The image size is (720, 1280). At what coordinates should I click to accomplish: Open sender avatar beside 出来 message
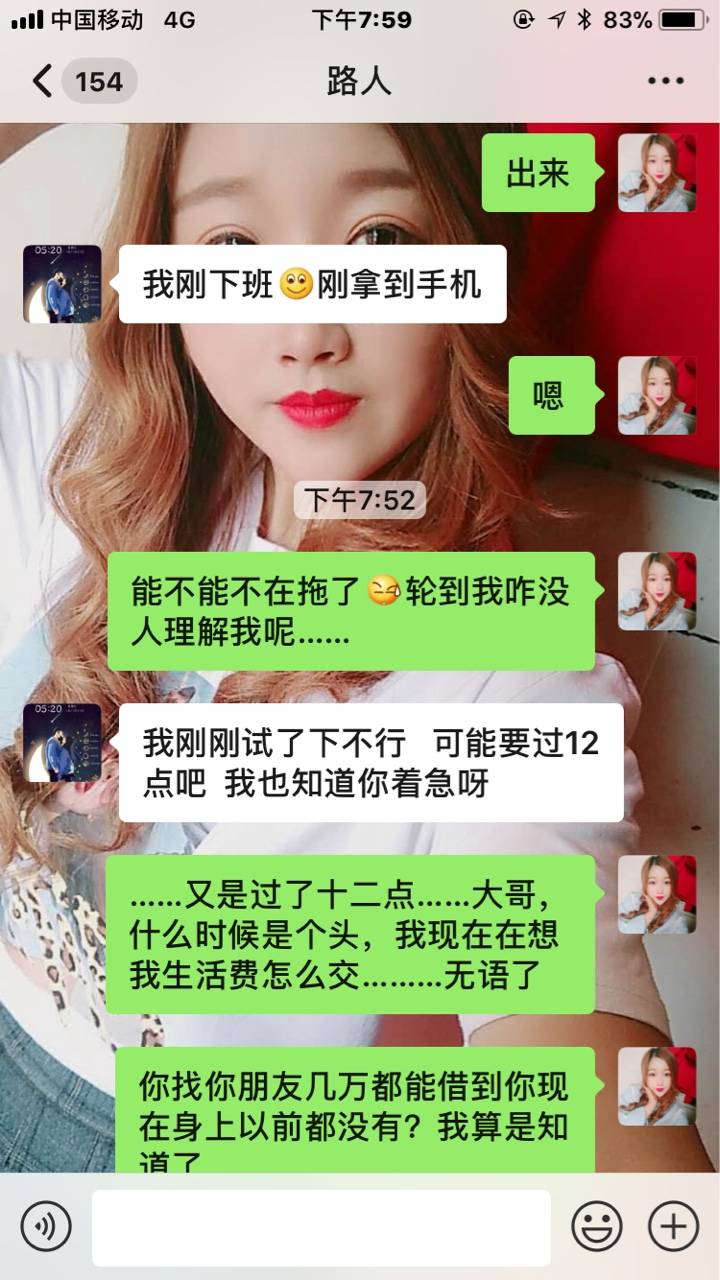tap(656, 173)
